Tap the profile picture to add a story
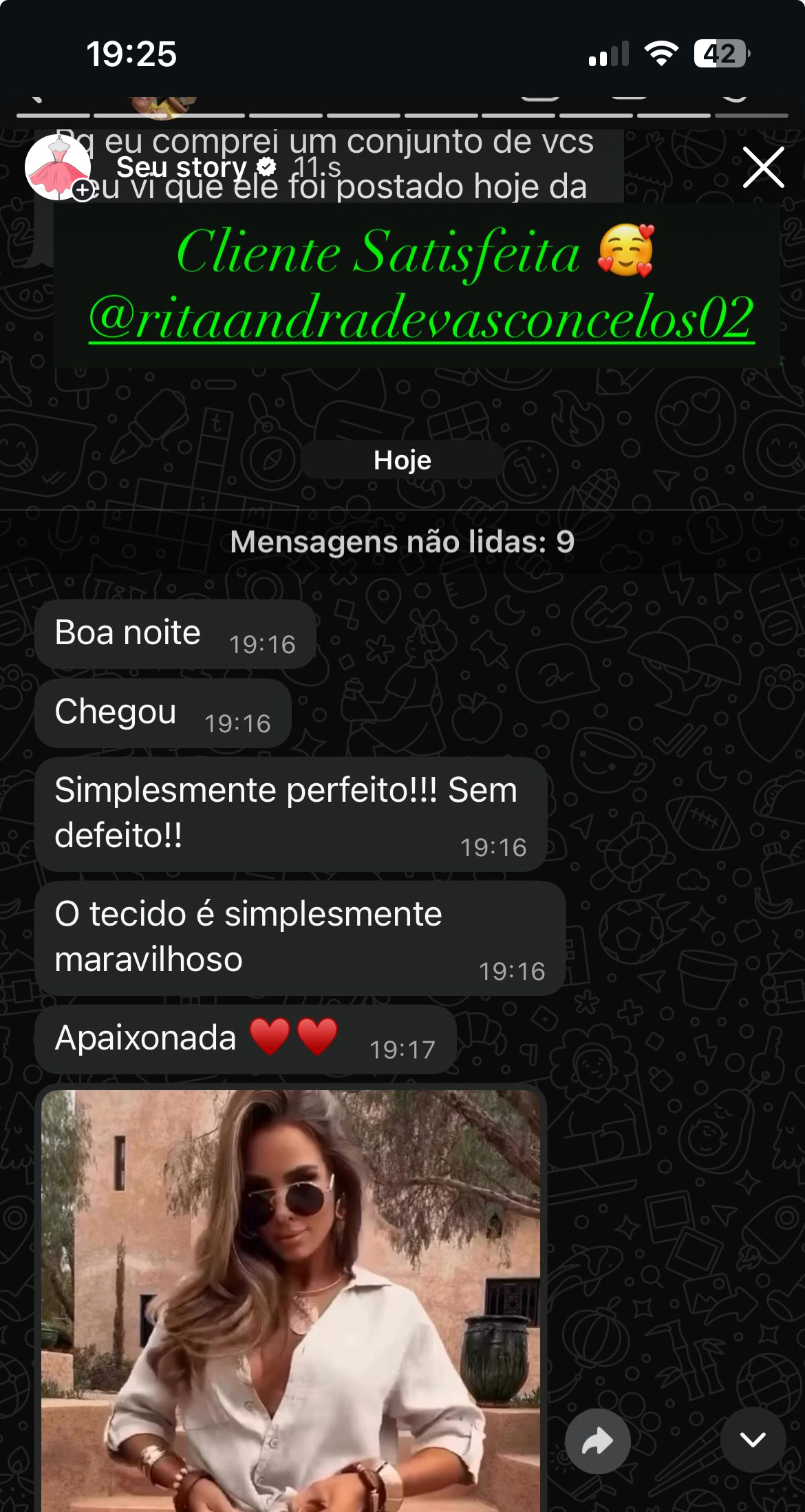The image size is (805, 1512). coord(58,167)
